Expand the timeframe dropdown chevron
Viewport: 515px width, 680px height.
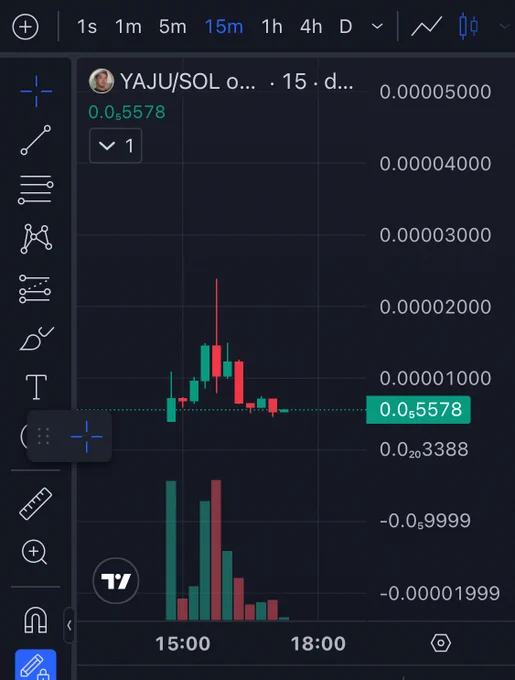click(378, 27)
